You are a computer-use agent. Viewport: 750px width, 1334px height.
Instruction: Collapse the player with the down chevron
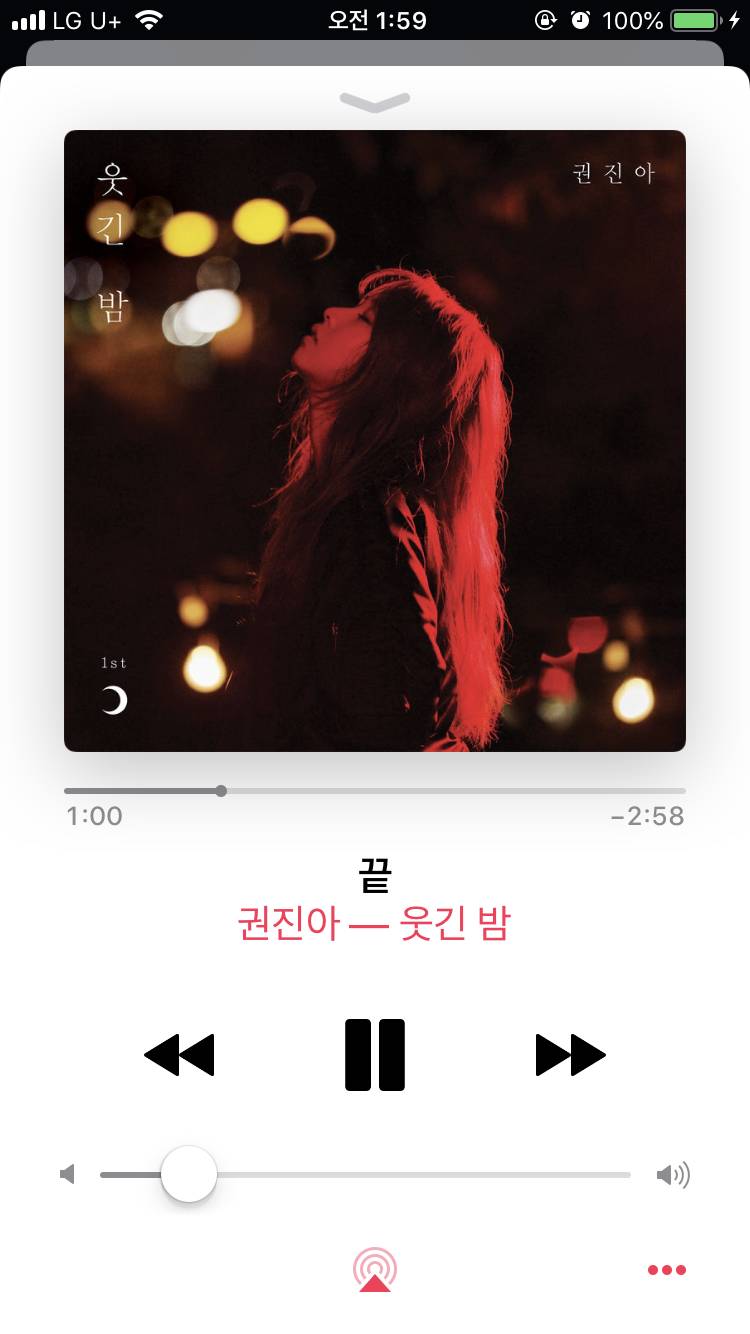coord(375,100)
